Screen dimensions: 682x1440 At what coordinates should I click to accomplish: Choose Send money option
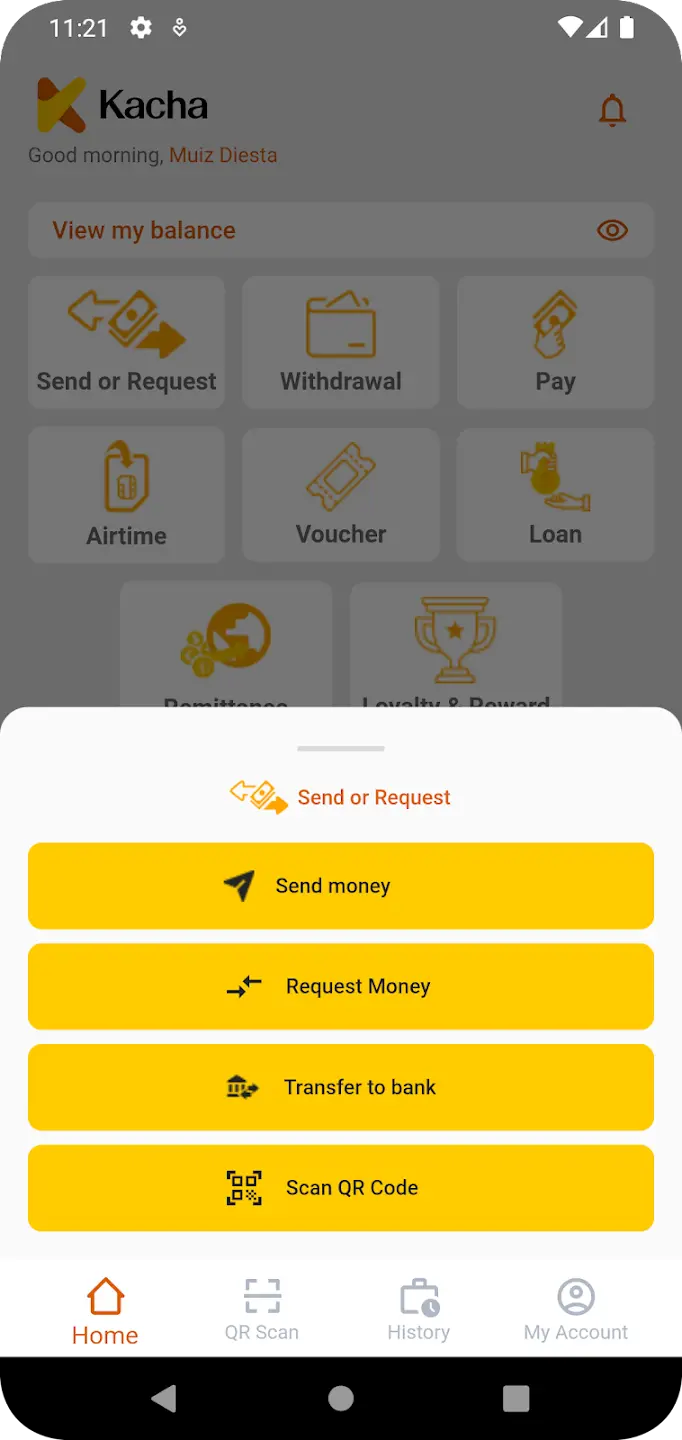pyautogui.click(x=341, y=886)
